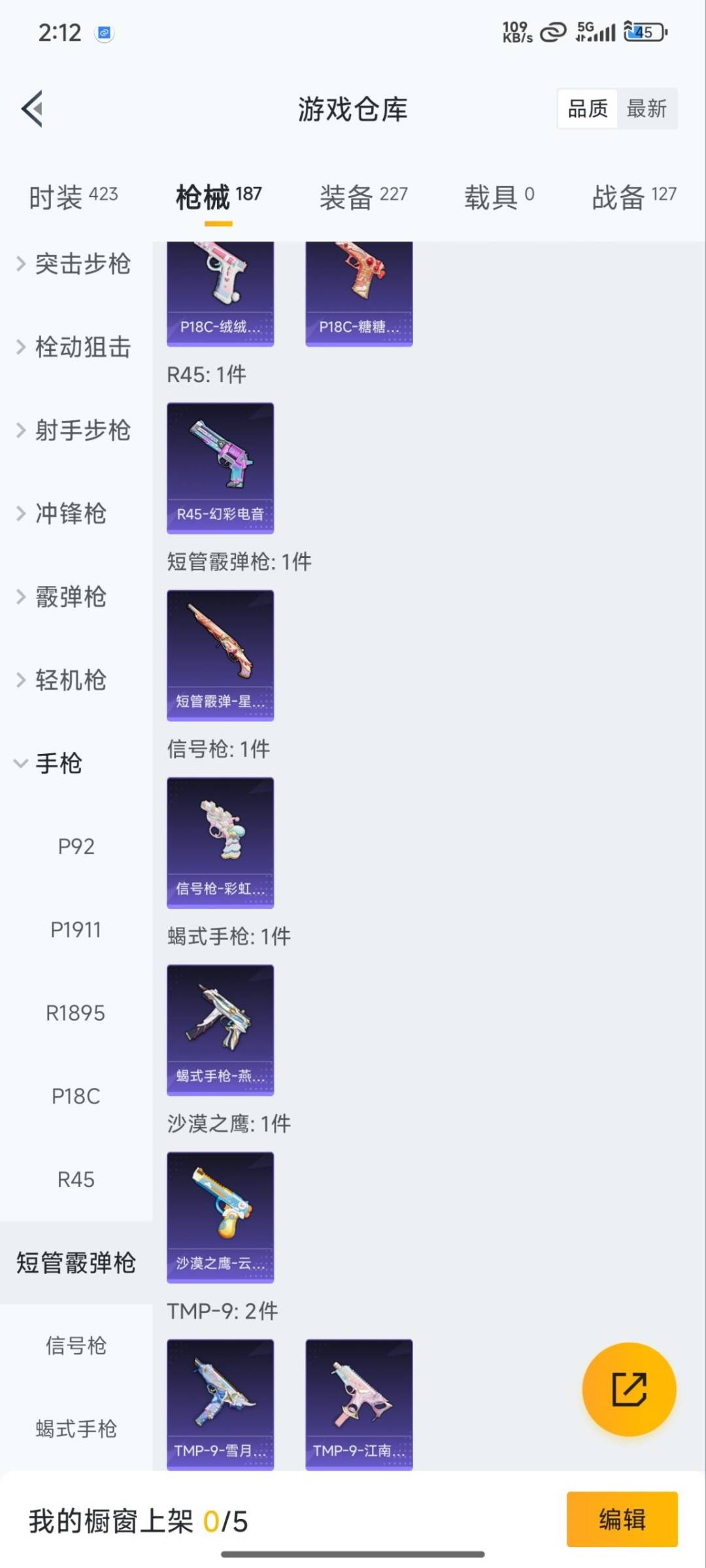Open the R45-幻彩电音 skin
Screen dimensions: 706x1568
pos(220,468)
